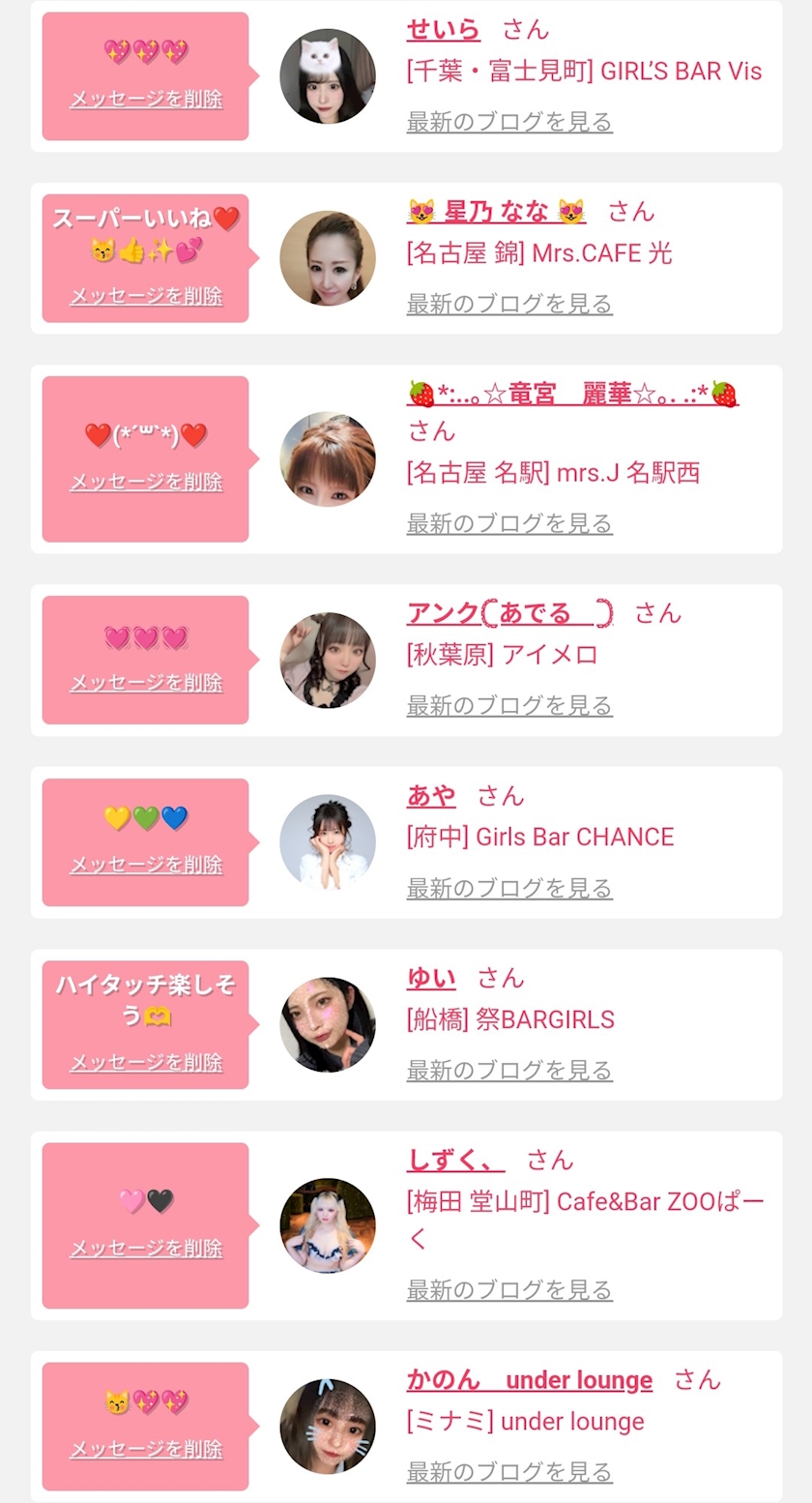Tap 竜宮 麗華's profile photo
The height and width of the screenshot is (1503, 812).
[328, 459]
